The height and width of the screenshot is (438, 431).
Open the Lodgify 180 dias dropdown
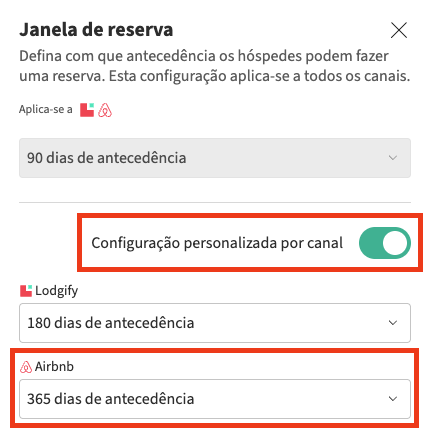215,323
